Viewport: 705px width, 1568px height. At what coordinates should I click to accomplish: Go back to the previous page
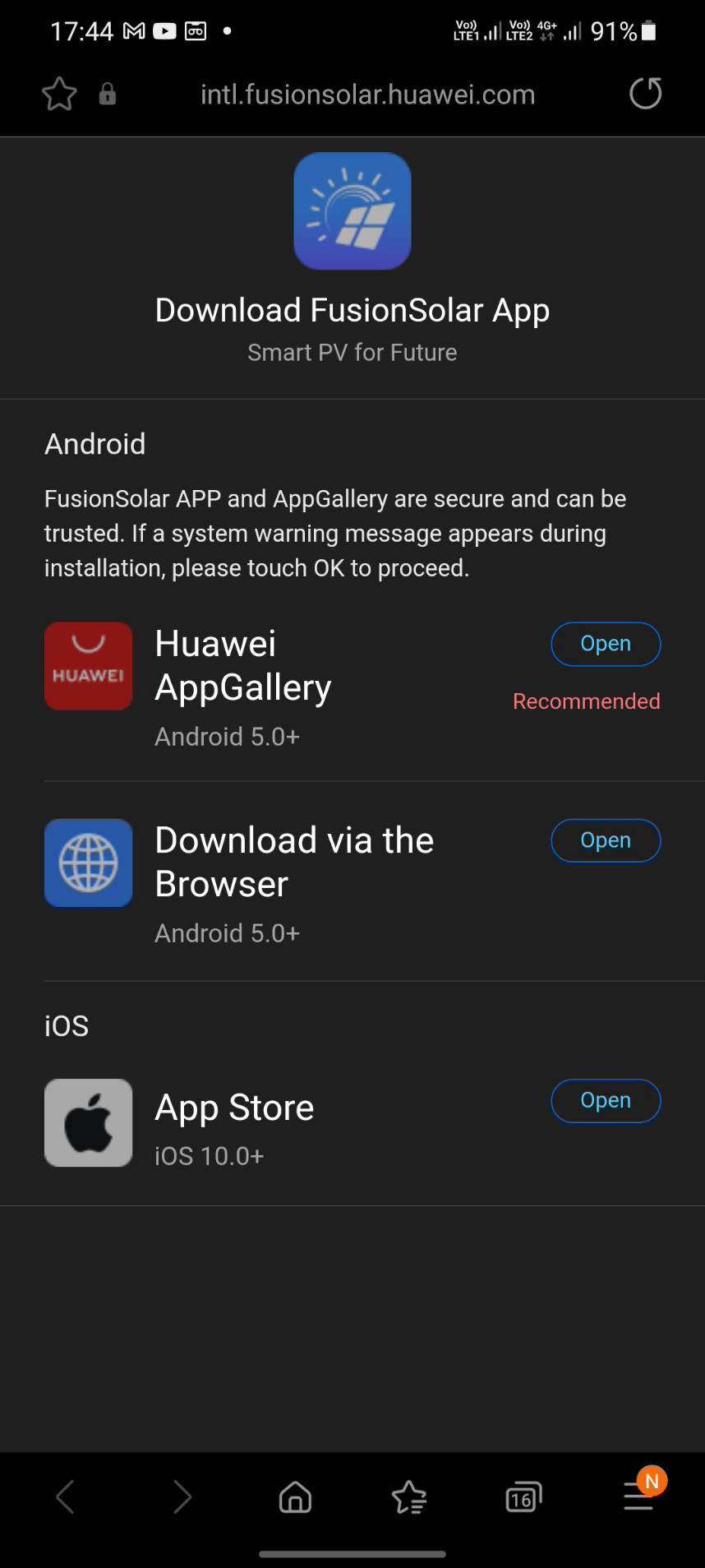tap(65, 1496)
